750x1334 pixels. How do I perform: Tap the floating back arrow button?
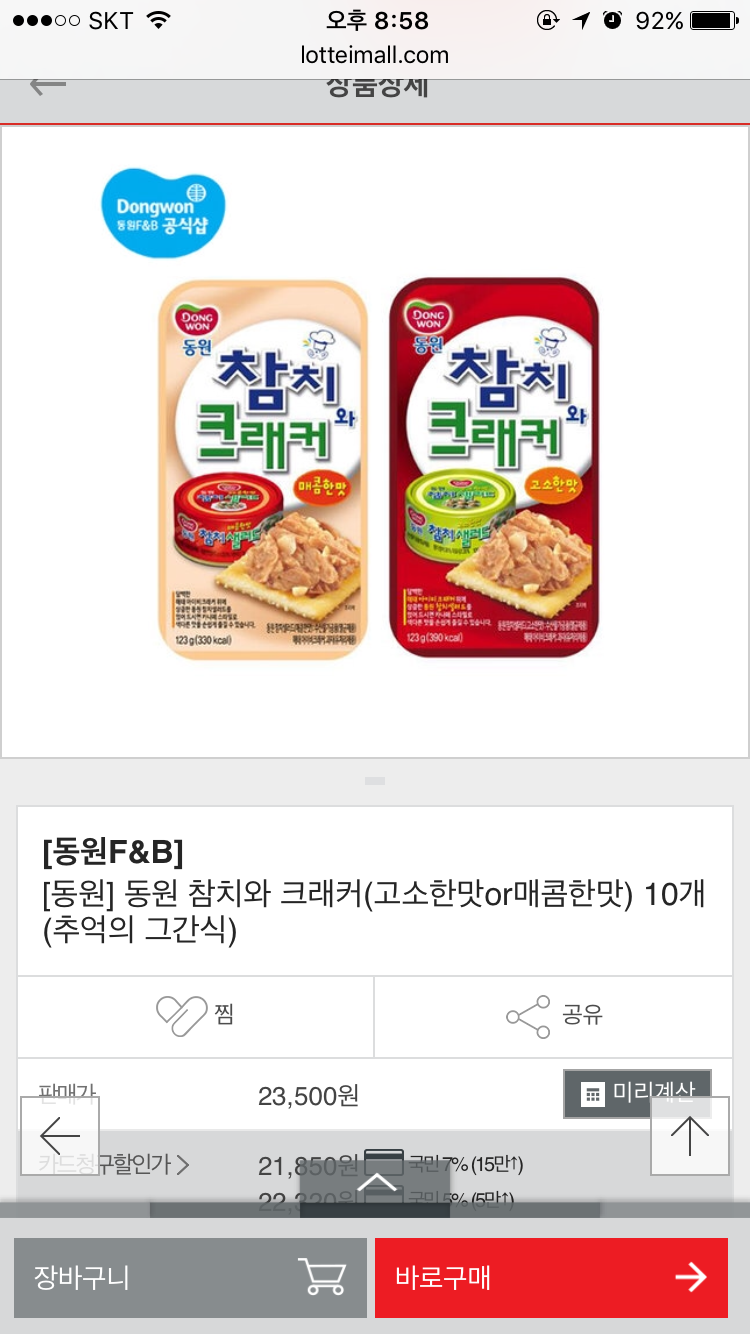60,1135
